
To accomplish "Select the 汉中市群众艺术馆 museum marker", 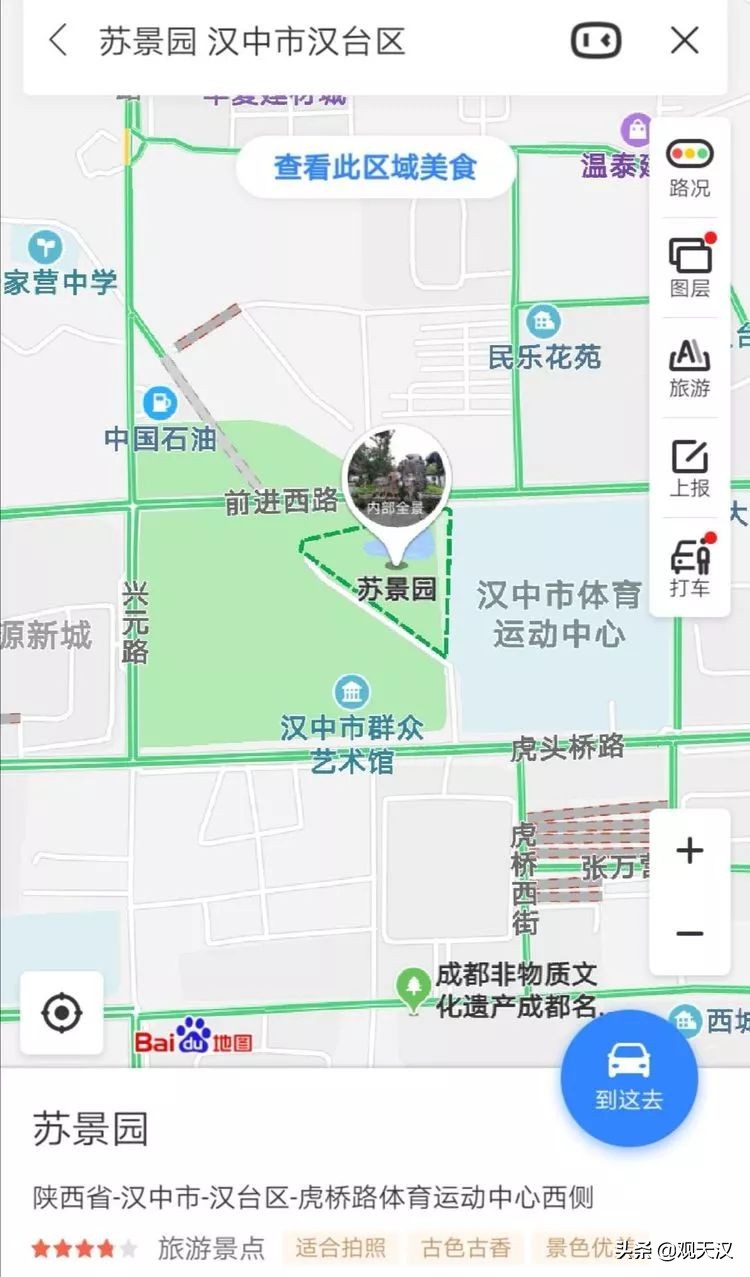I will pyautogui.click(x=351, y=692).
